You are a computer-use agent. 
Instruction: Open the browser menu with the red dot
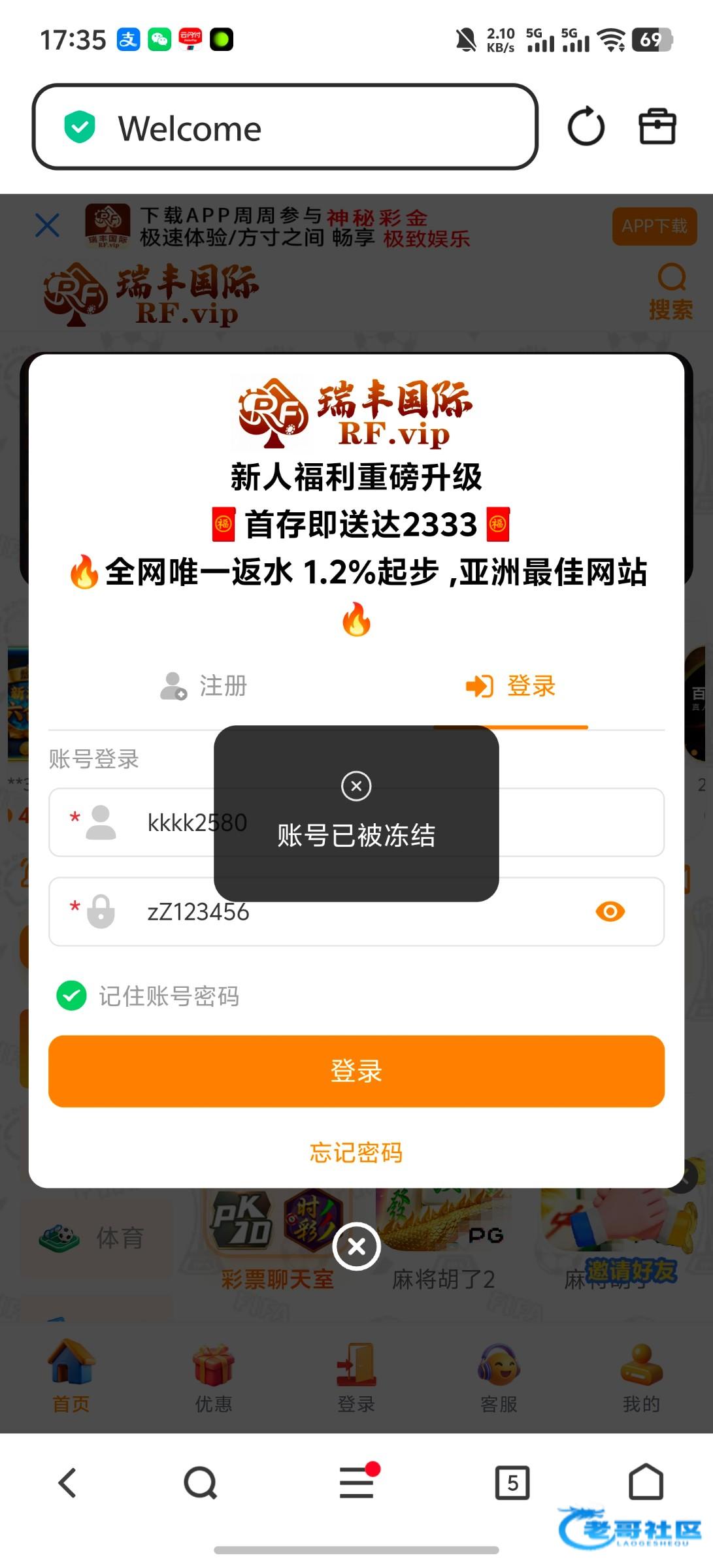click(x=356, y=1482)
